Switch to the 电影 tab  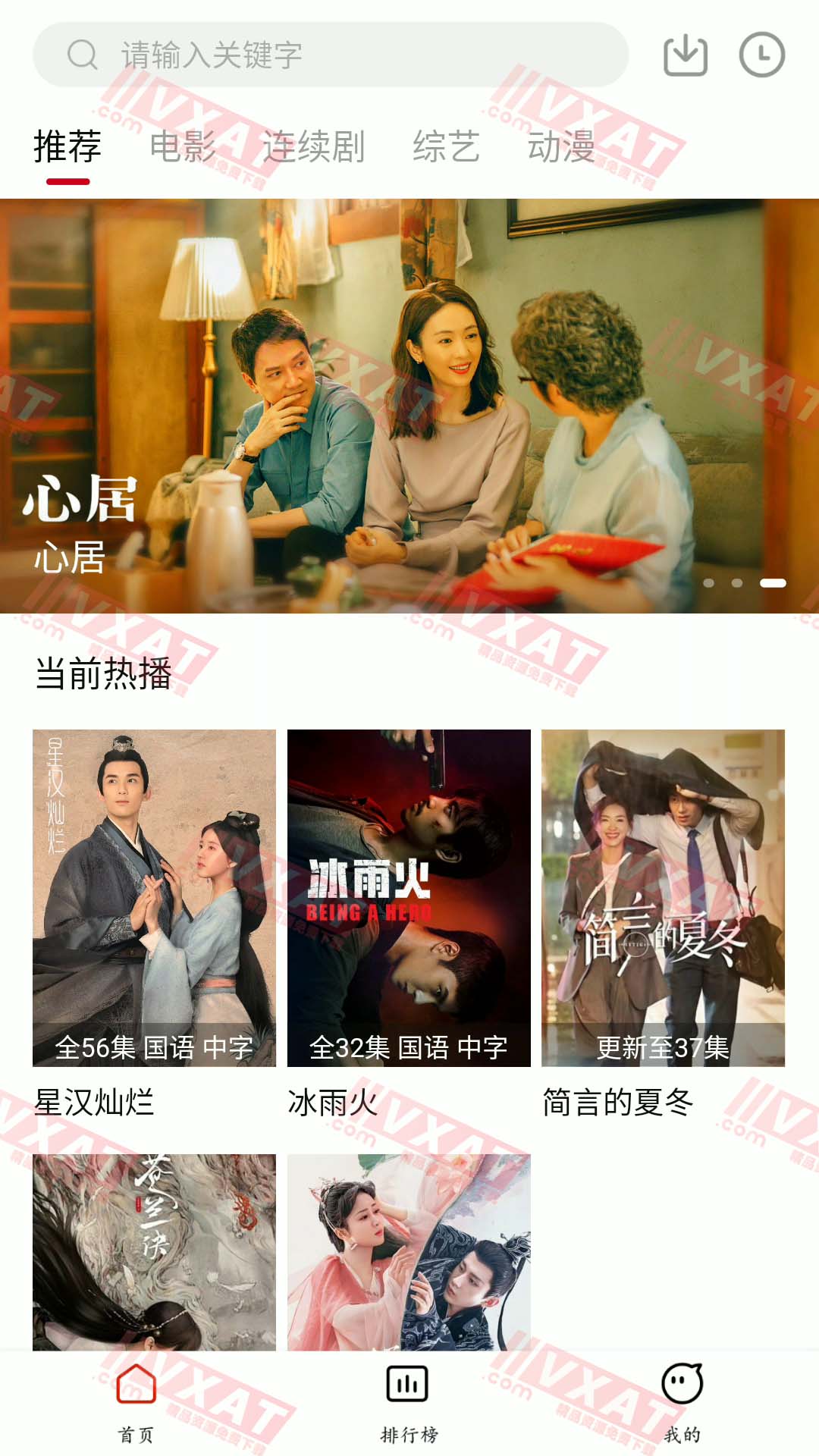(x=182, y=147)
